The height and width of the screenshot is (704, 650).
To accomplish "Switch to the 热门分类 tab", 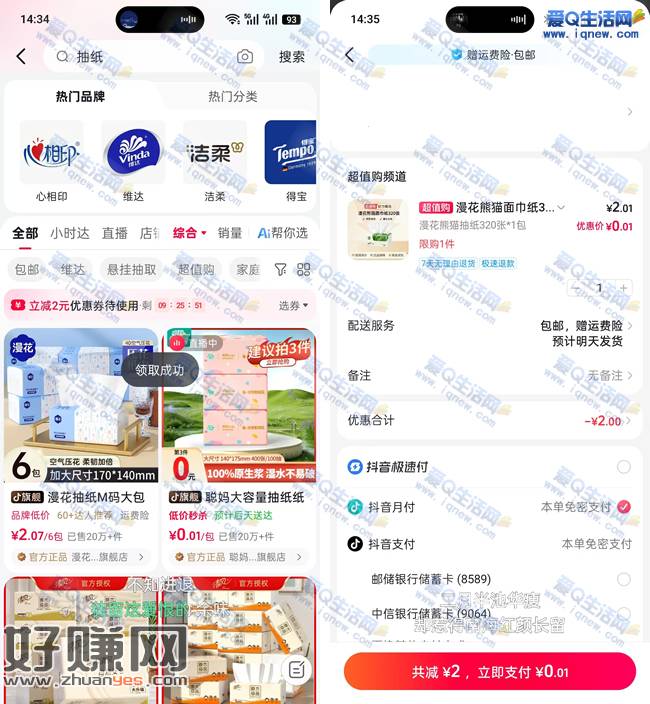I will click(232, 96).
